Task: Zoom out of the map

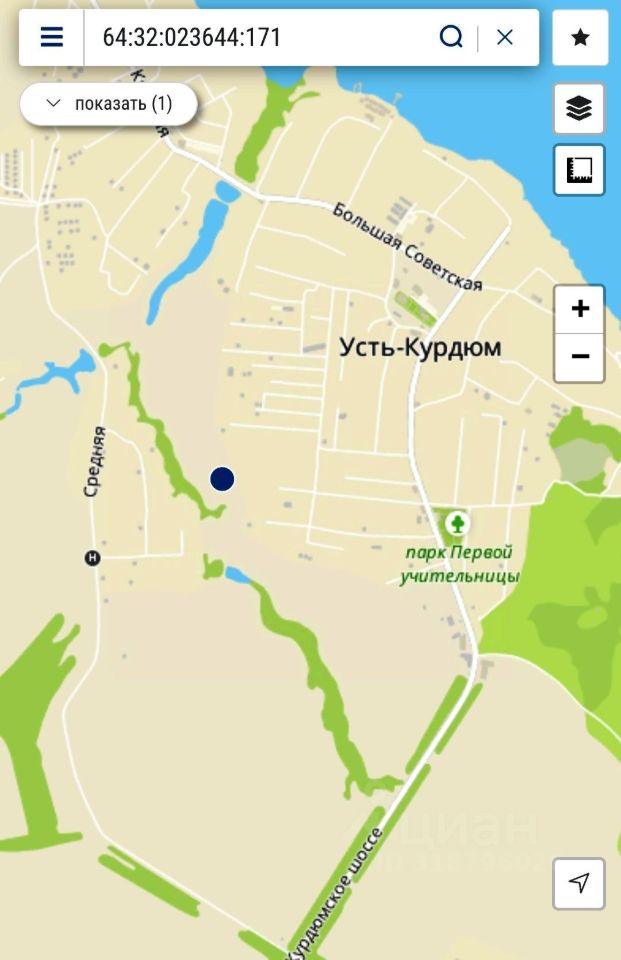Action: (x=579, y=357)
